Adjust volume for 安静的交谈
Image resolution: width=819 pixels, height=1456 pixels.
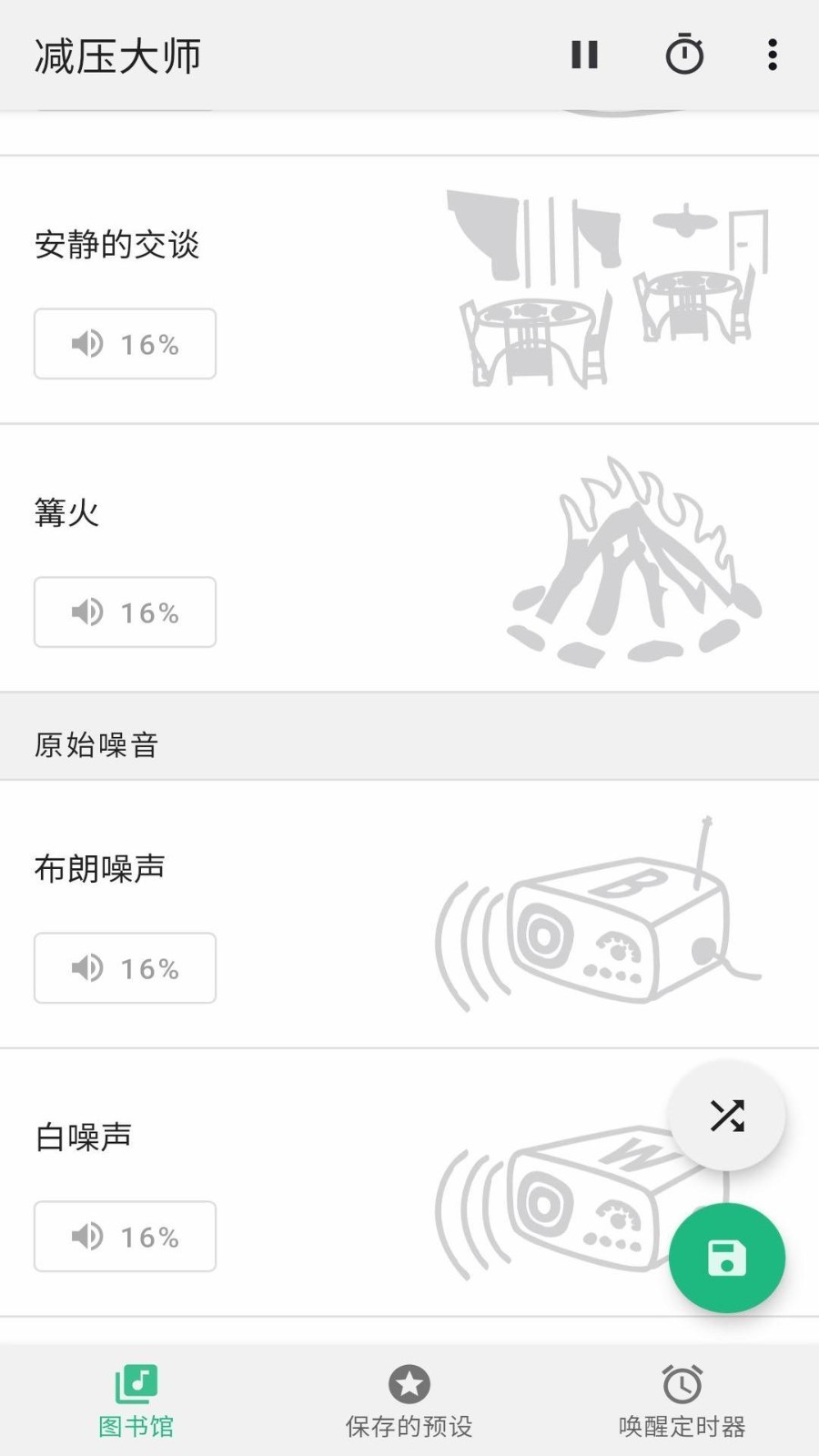tap(125, 344)
